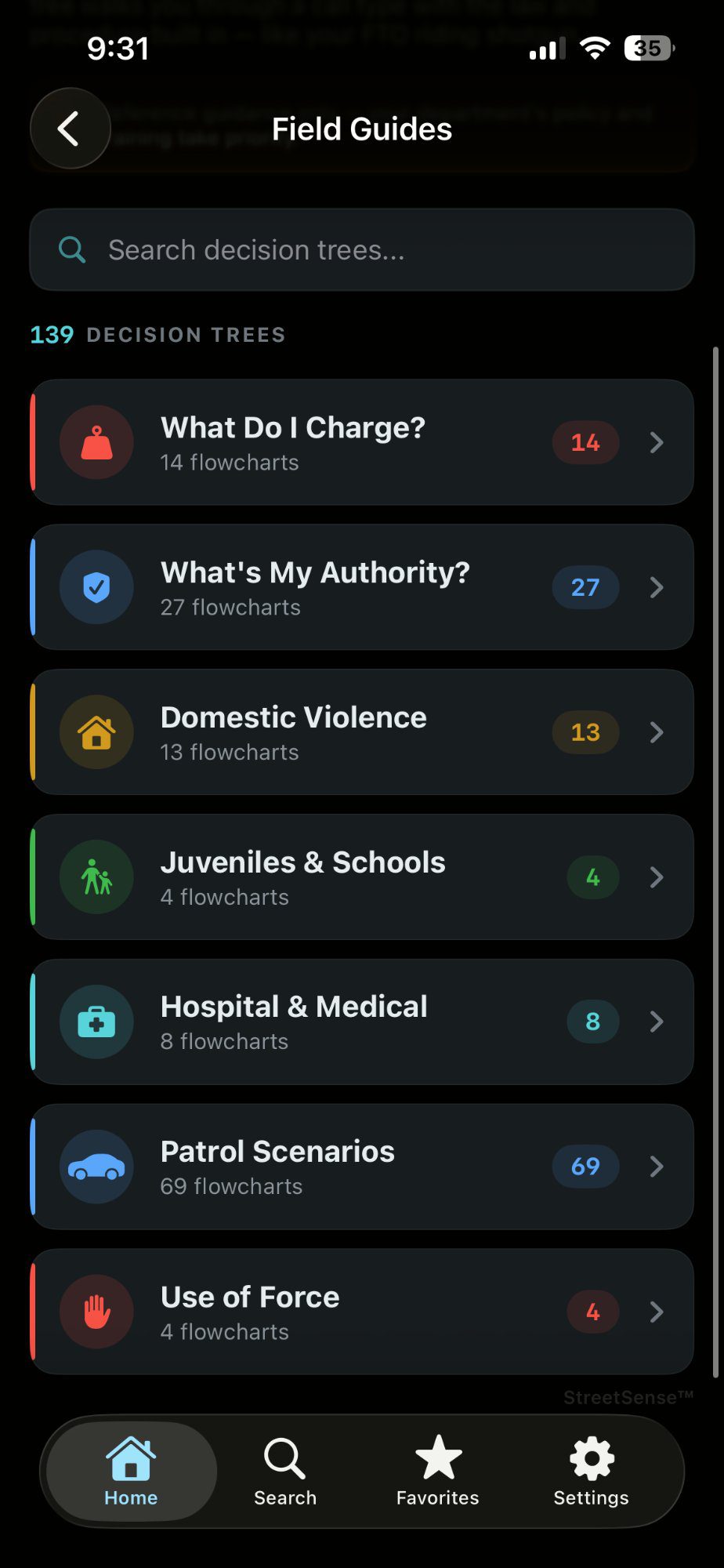This screenshot has height=1568, width=724.
Task: Tap the Search decision trees field
Action: tap(362, 250)
